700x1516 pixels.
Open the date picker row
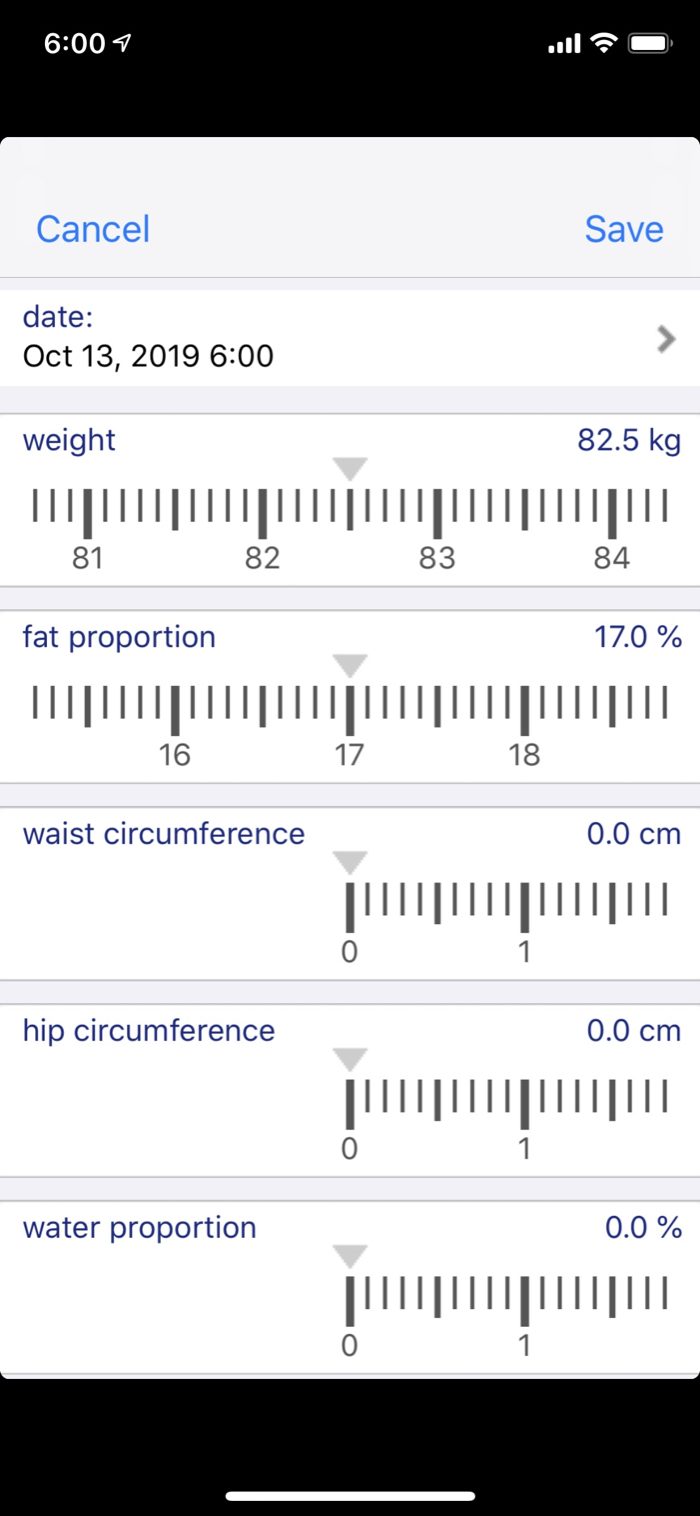pos(350,338)
